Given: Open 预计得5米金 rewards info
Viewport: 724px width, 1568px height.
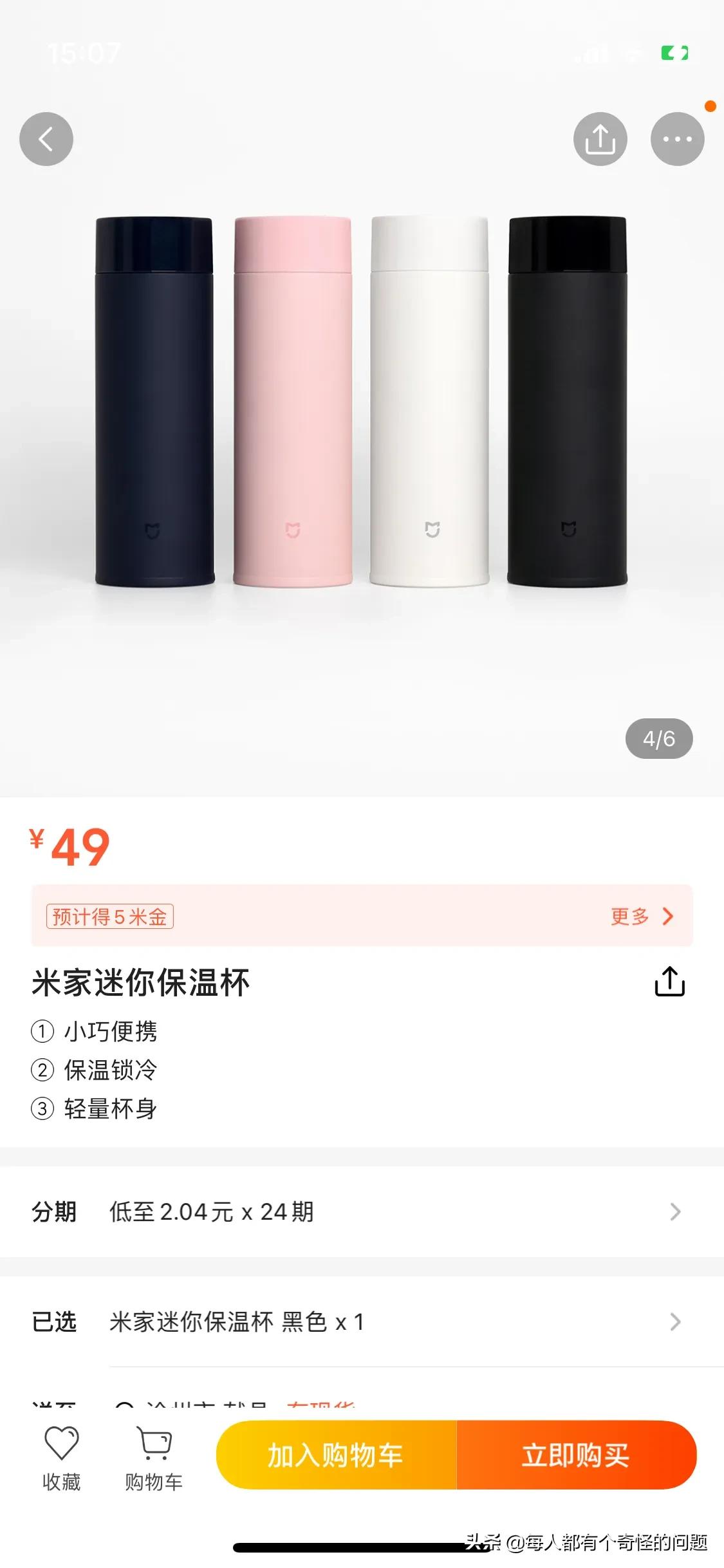Looking at the screenshot, I should pyautogui.click(x=109, y=917).
